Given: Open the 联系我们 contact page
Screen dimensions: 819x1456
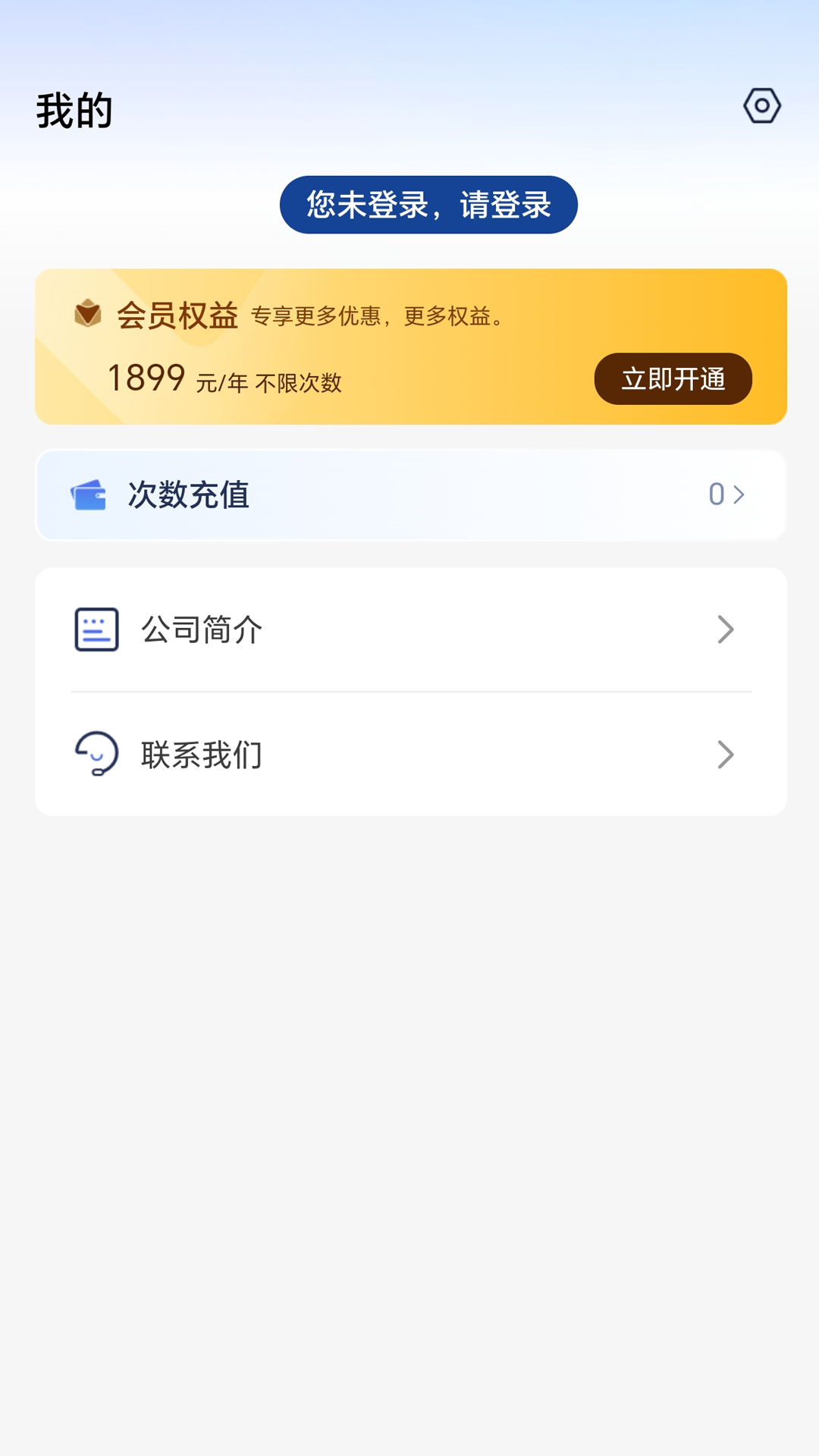Looking at the screenshot, I should point(201,754).
